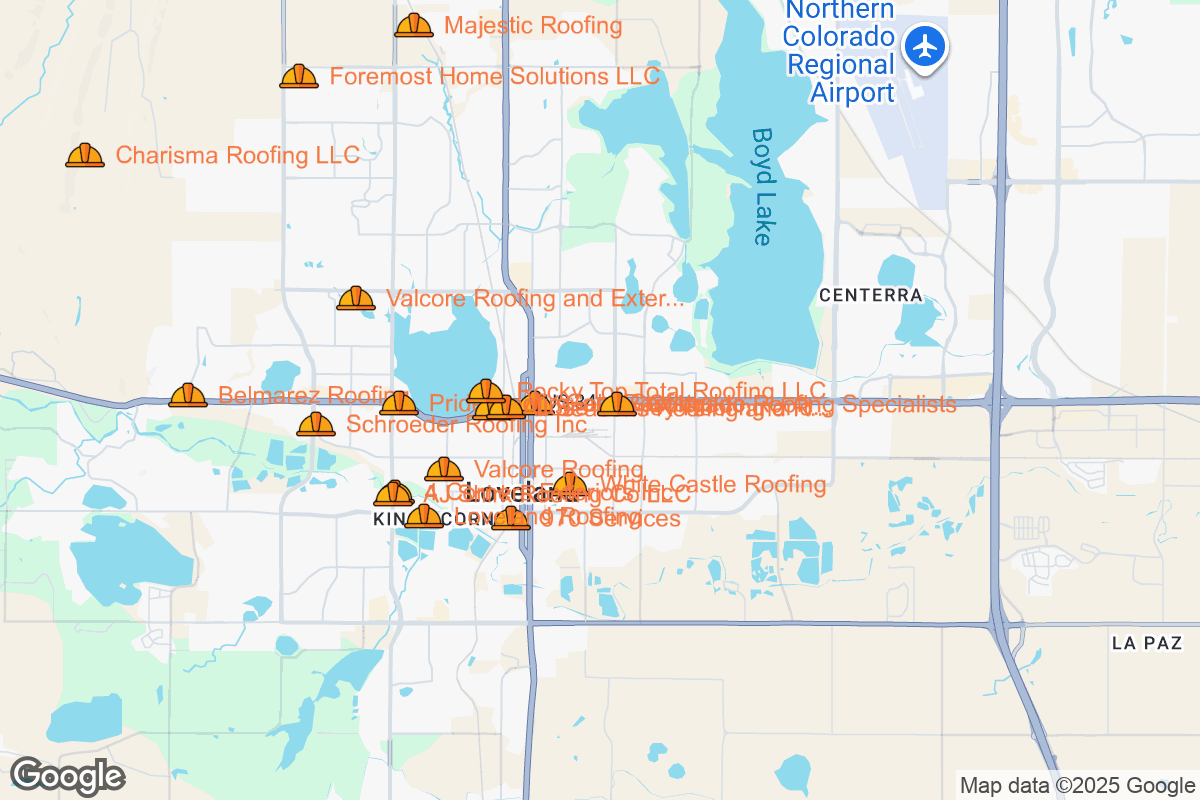
Task: Open Valcore Roofing and Exter... marker
Action: point(356,298)
